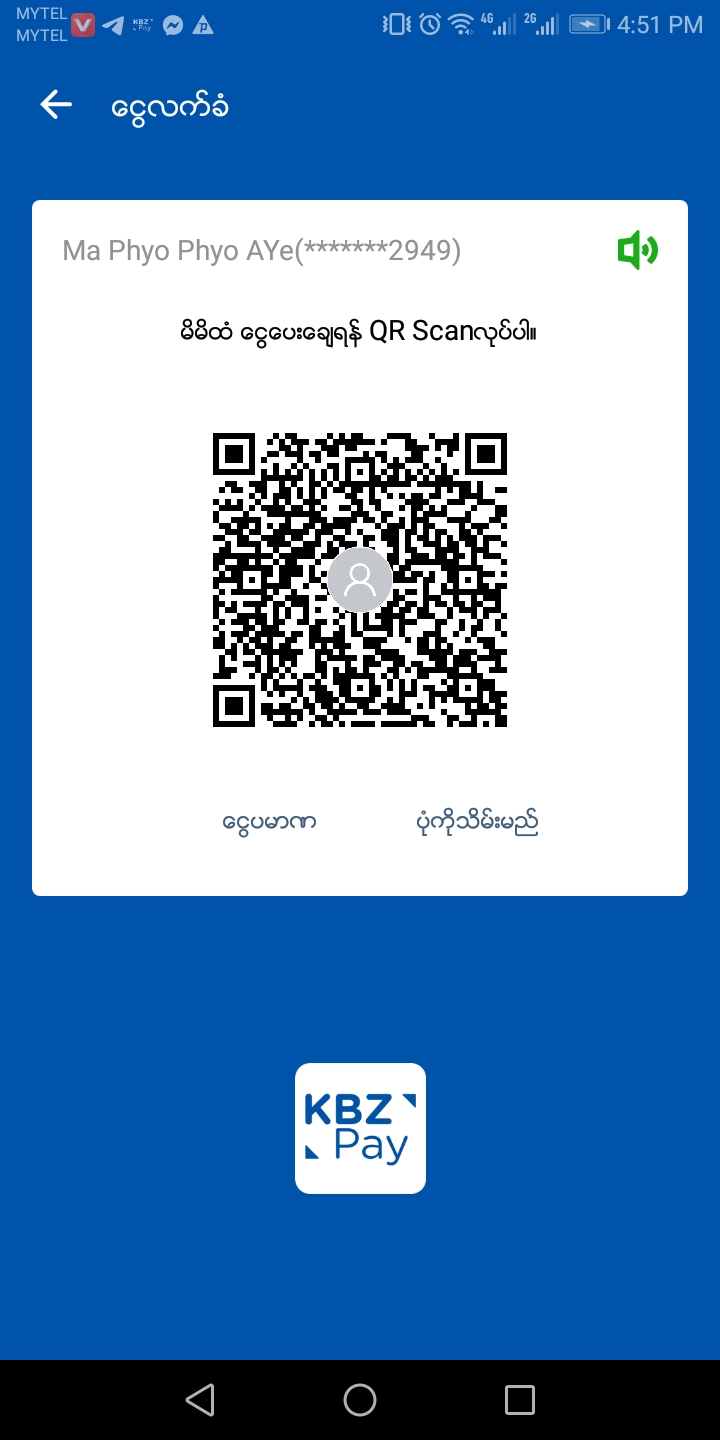The height and width of the screenshot is (1440, 720).
Task: Tap ငွေပမာဏ to set amount
Action: (269, 823)
